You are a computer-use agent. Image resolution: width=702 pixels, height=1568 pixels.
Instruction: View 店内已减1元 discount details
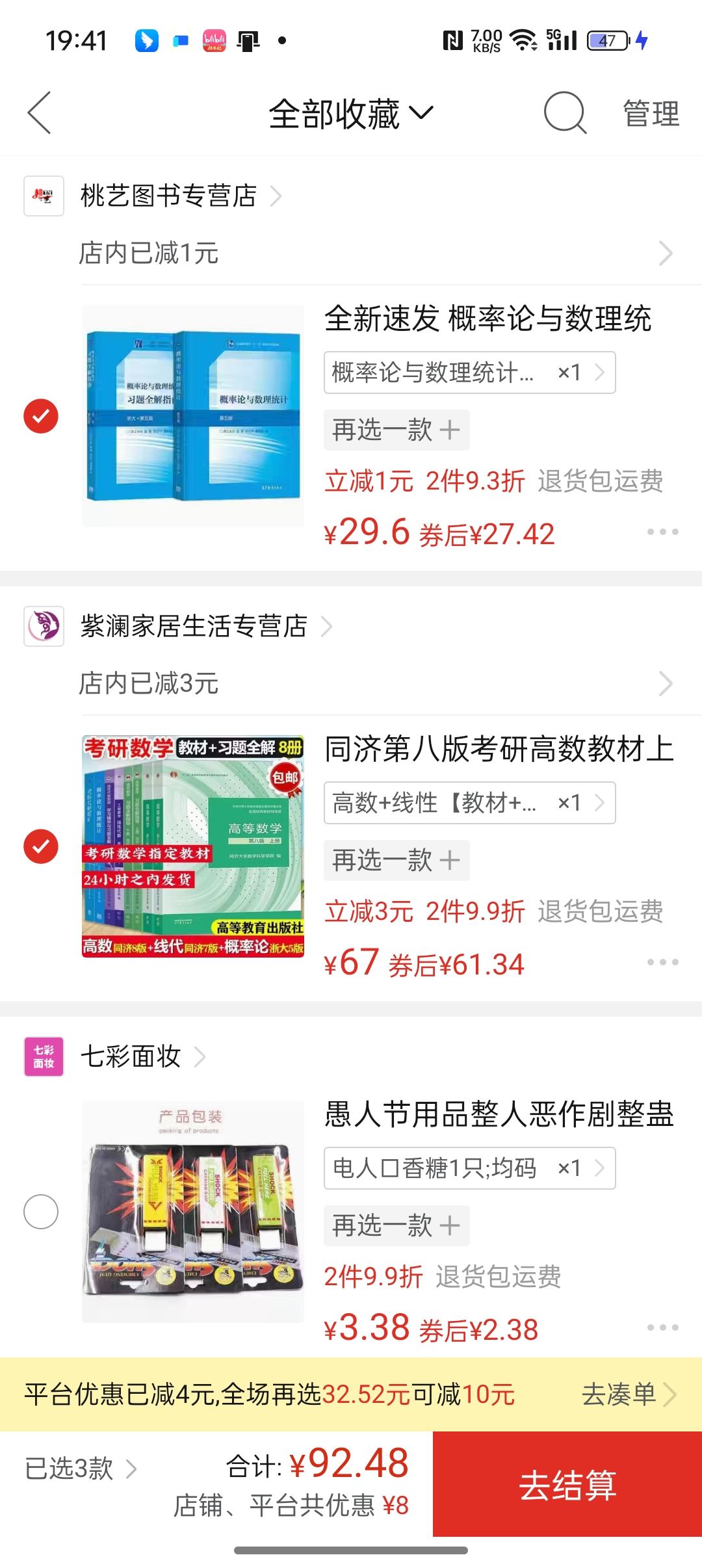376,253
